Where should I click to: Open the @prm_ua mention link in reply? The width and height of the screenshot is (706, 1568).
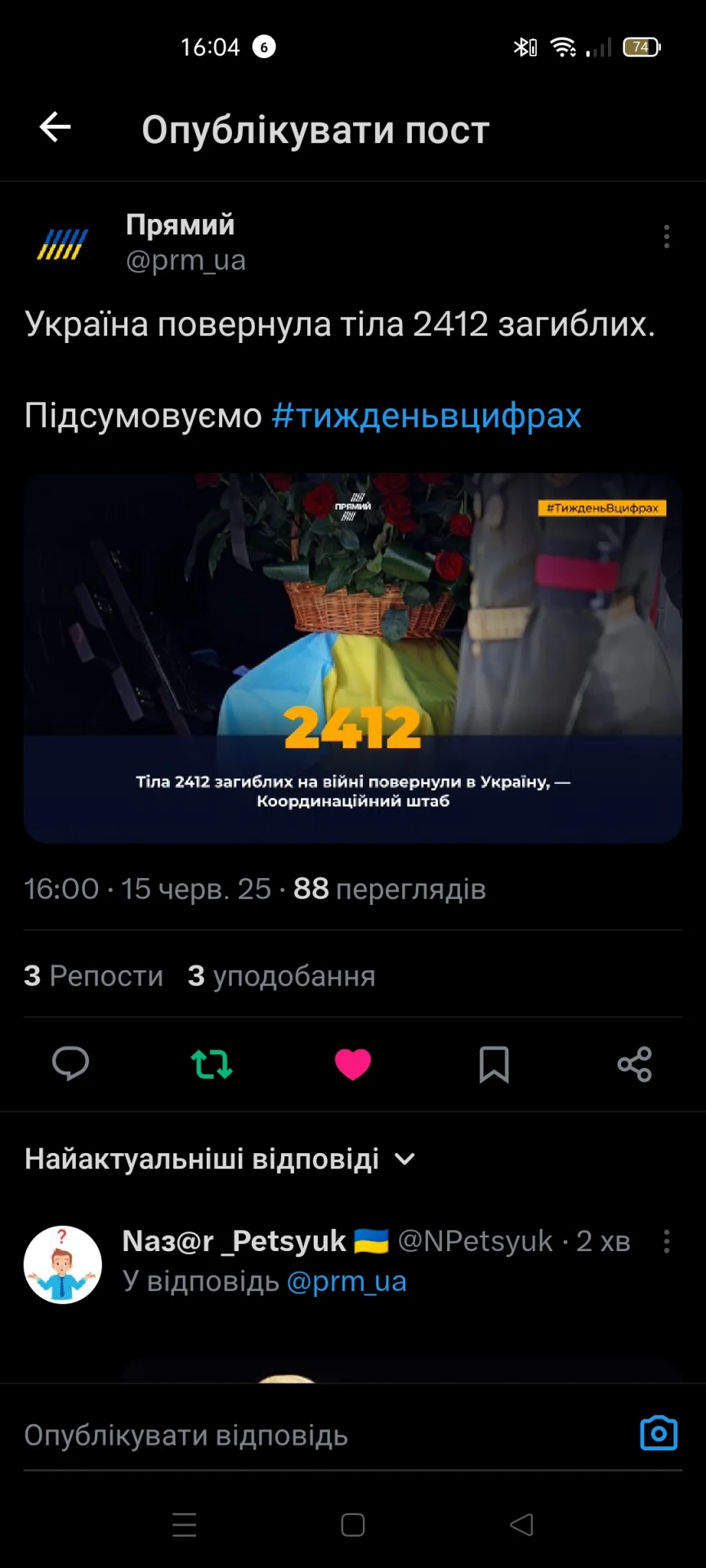[x=346, y=1281]
